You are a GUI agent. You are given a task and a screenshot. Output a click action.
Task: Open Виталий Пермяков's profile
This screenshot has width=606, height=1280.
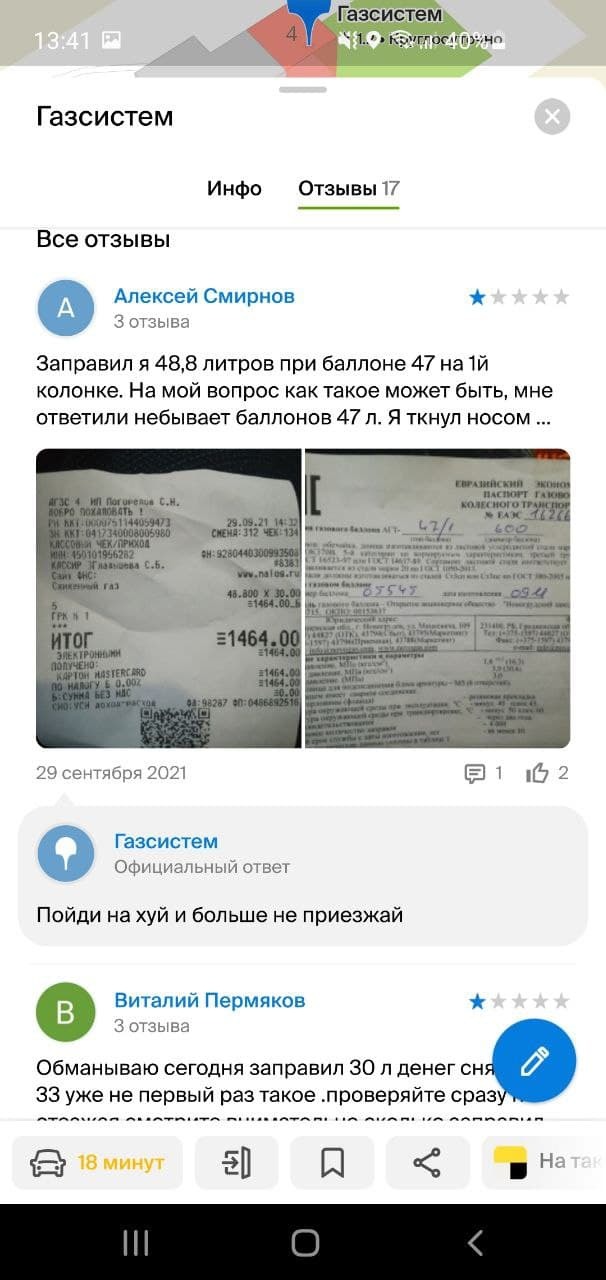pyautogui.click(x=209, y=1000)
